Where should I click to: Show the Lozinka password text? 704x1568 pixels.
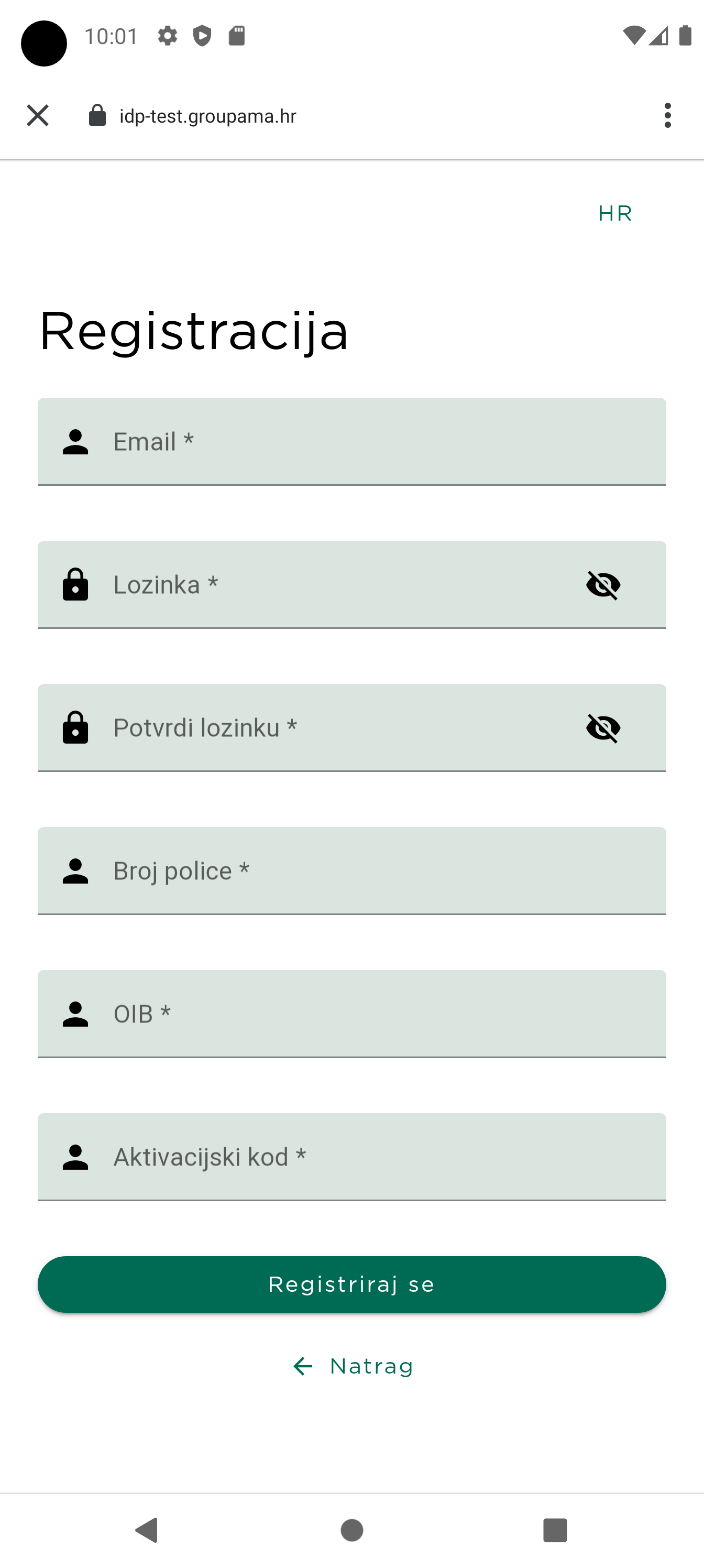603,585
